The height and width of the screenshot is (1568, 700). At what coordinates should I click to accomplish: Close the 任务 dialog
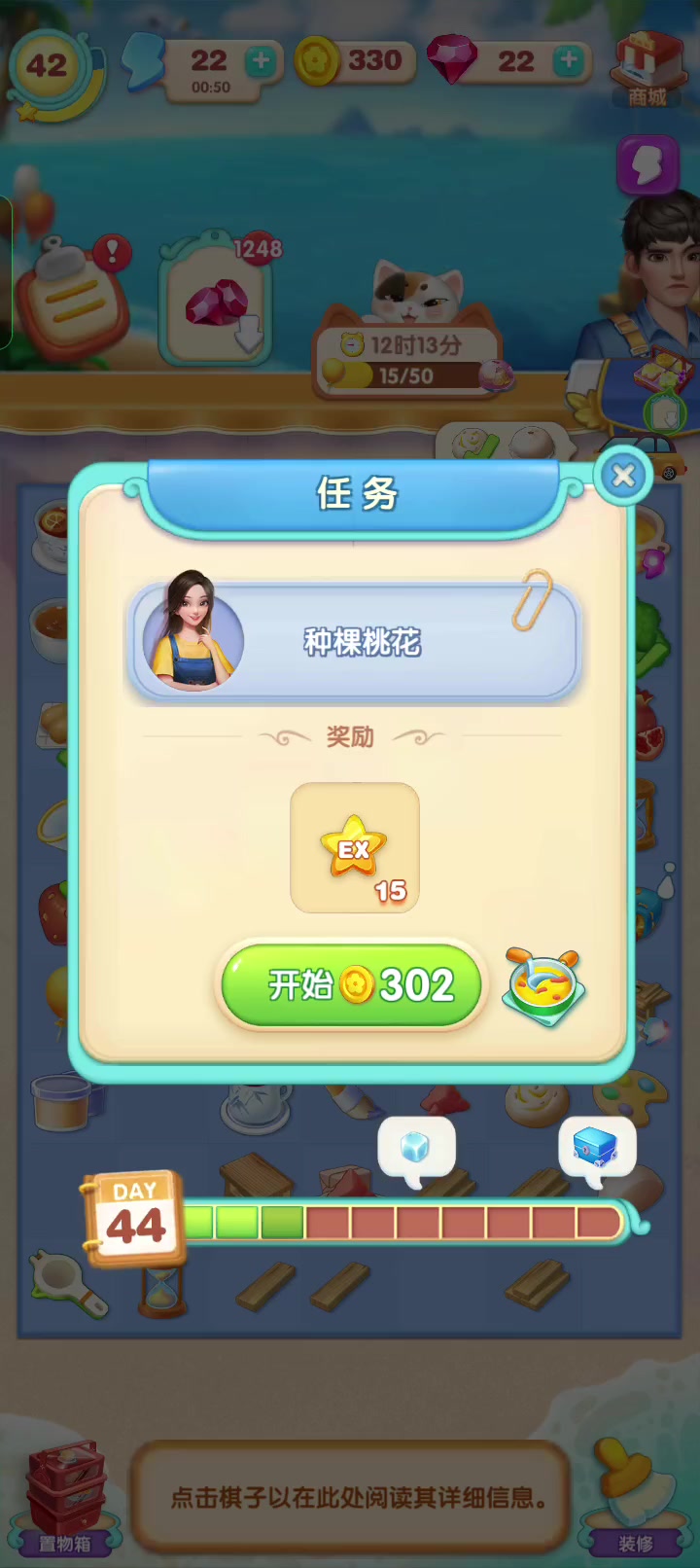pyautogui.click(x=623, y=476)
